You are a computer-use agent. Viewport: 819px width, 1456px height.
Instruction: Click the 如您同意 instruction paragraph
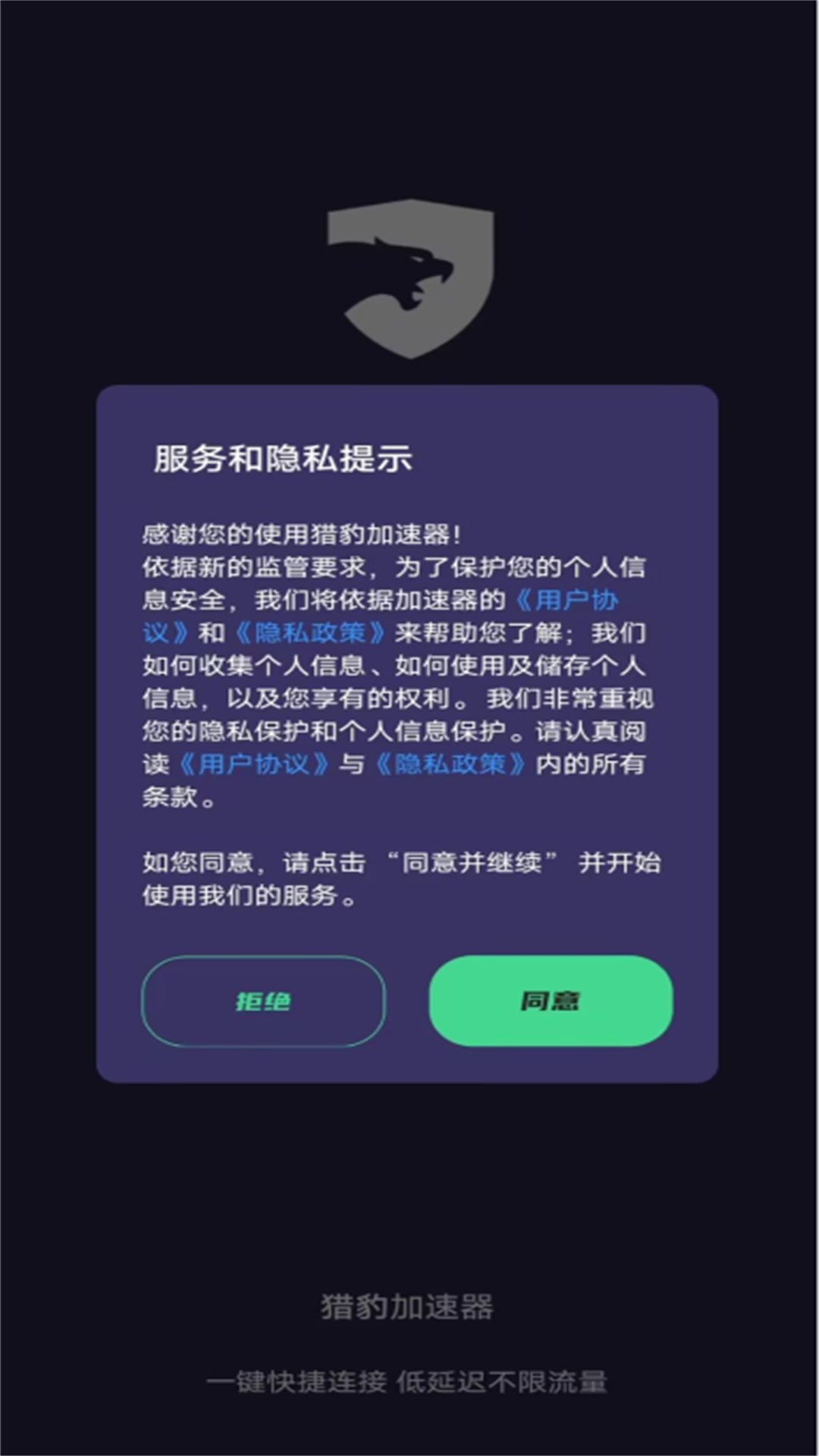tap(402, 880)
